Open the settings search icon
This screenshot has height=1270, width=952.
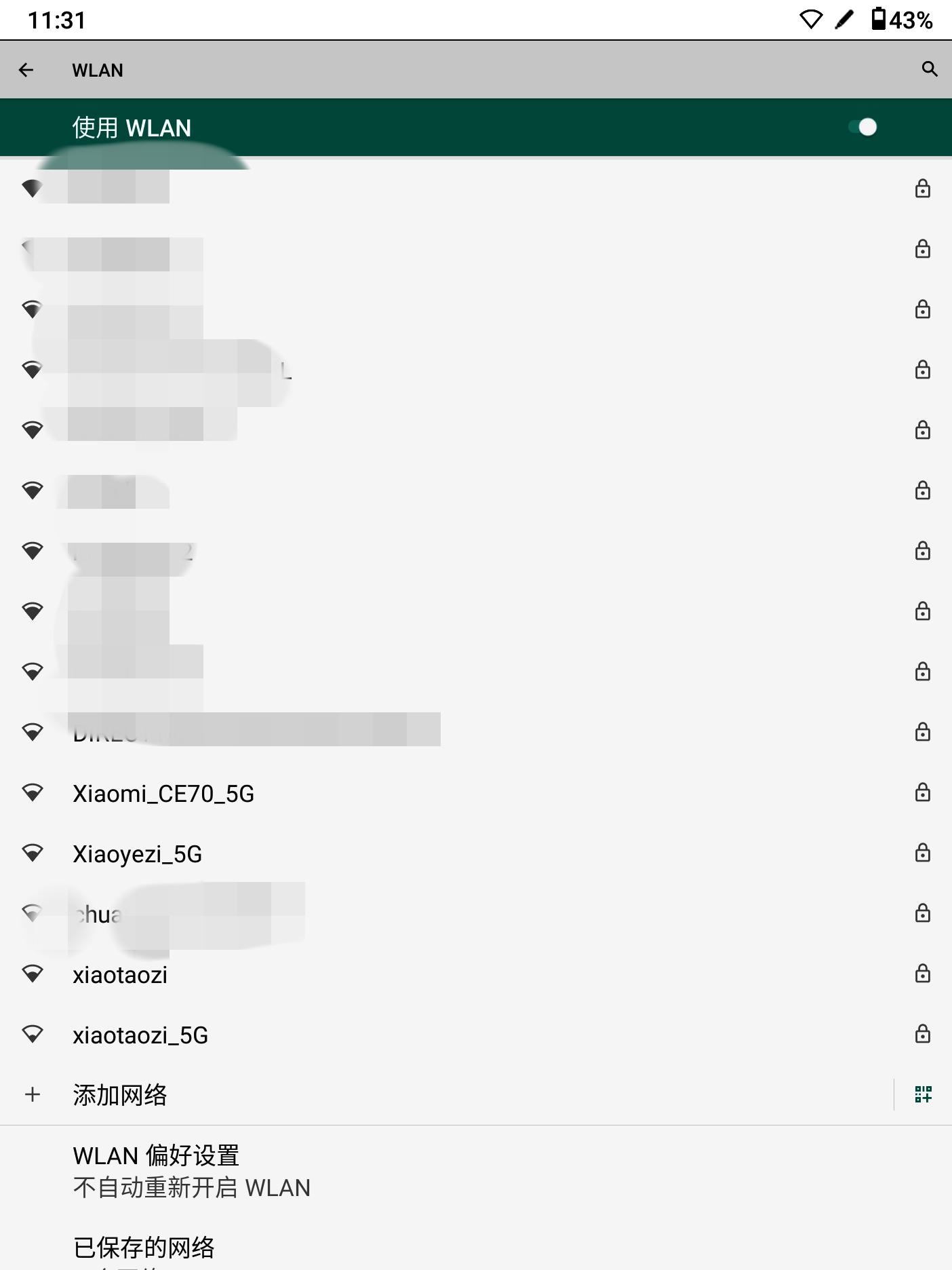pos(930,69)
